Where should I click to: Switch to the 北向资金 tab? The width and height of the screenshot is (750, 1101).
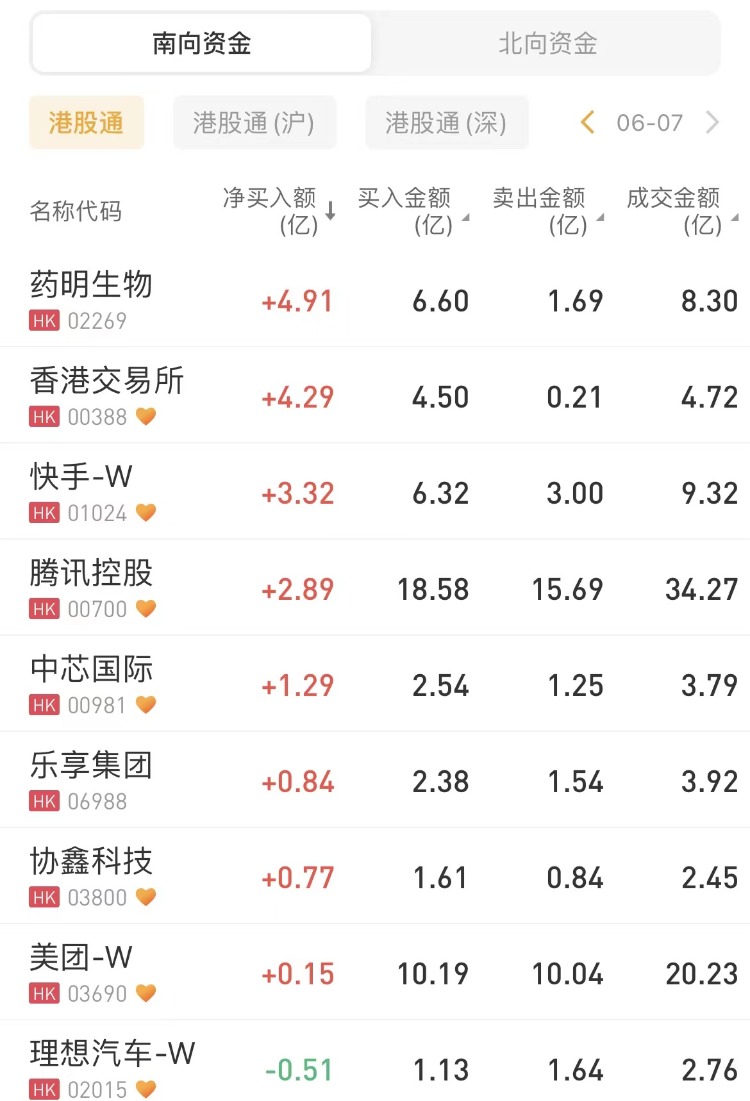click(547, 44)
